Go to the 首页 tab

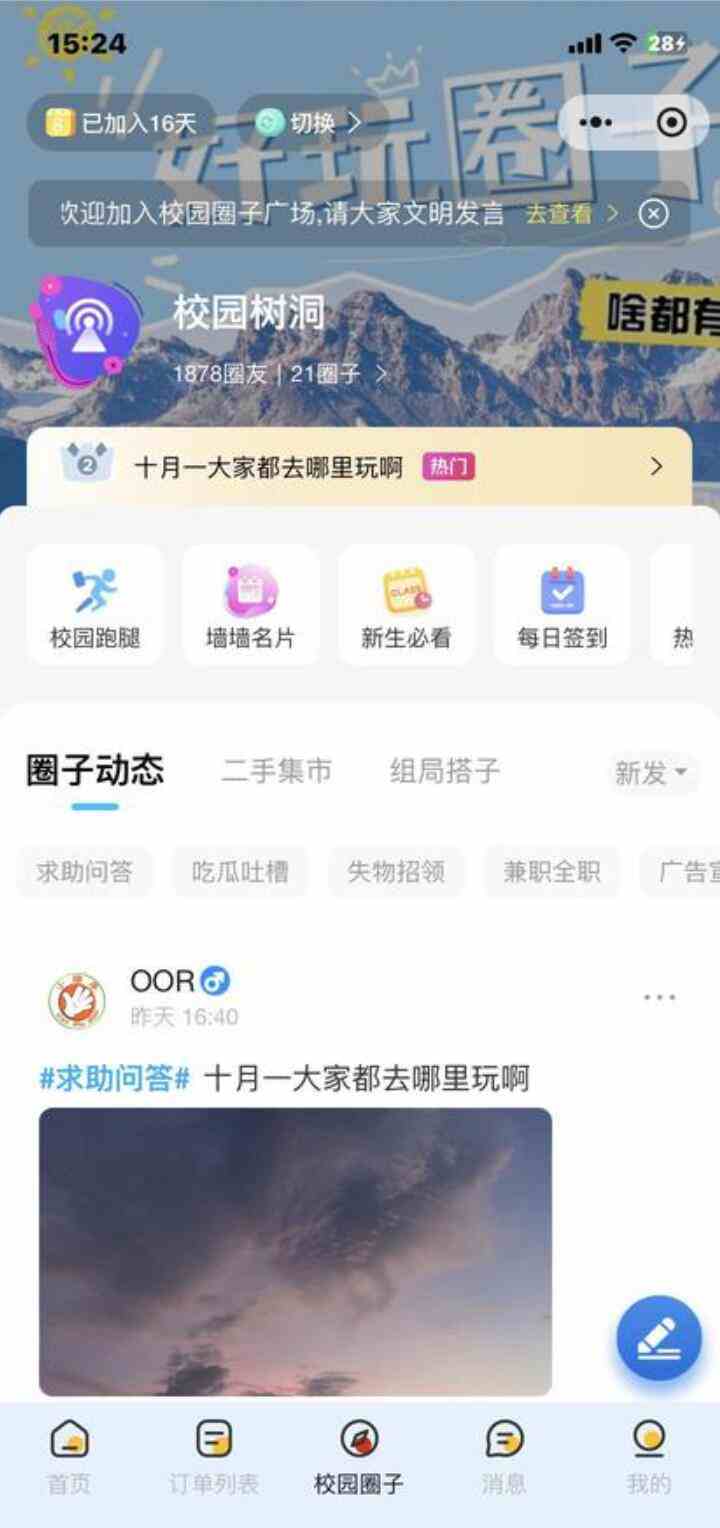69,1457
